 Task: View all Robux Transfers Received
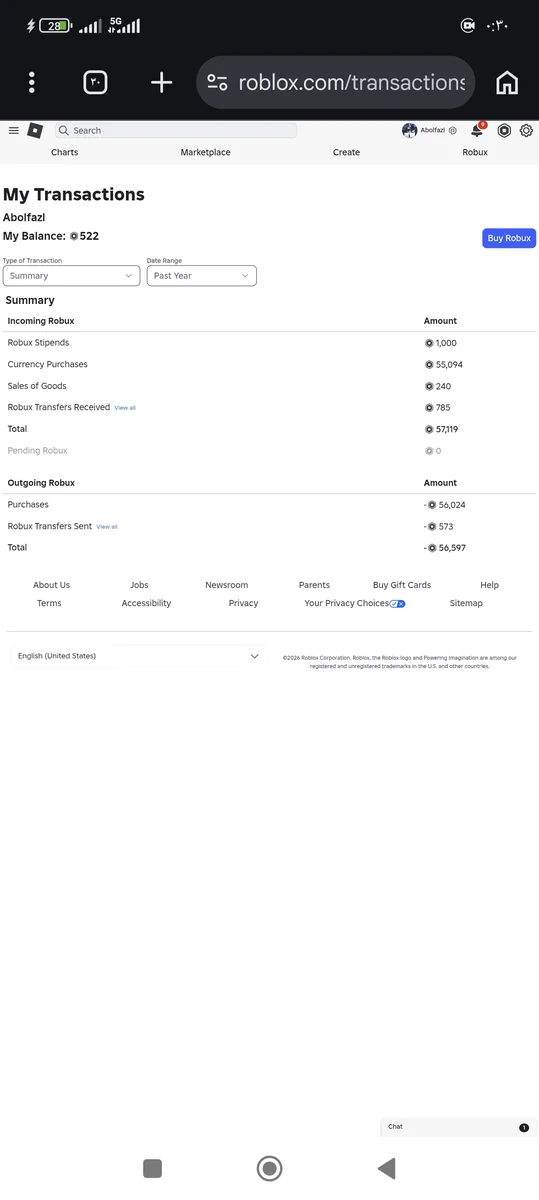point(125,408)
